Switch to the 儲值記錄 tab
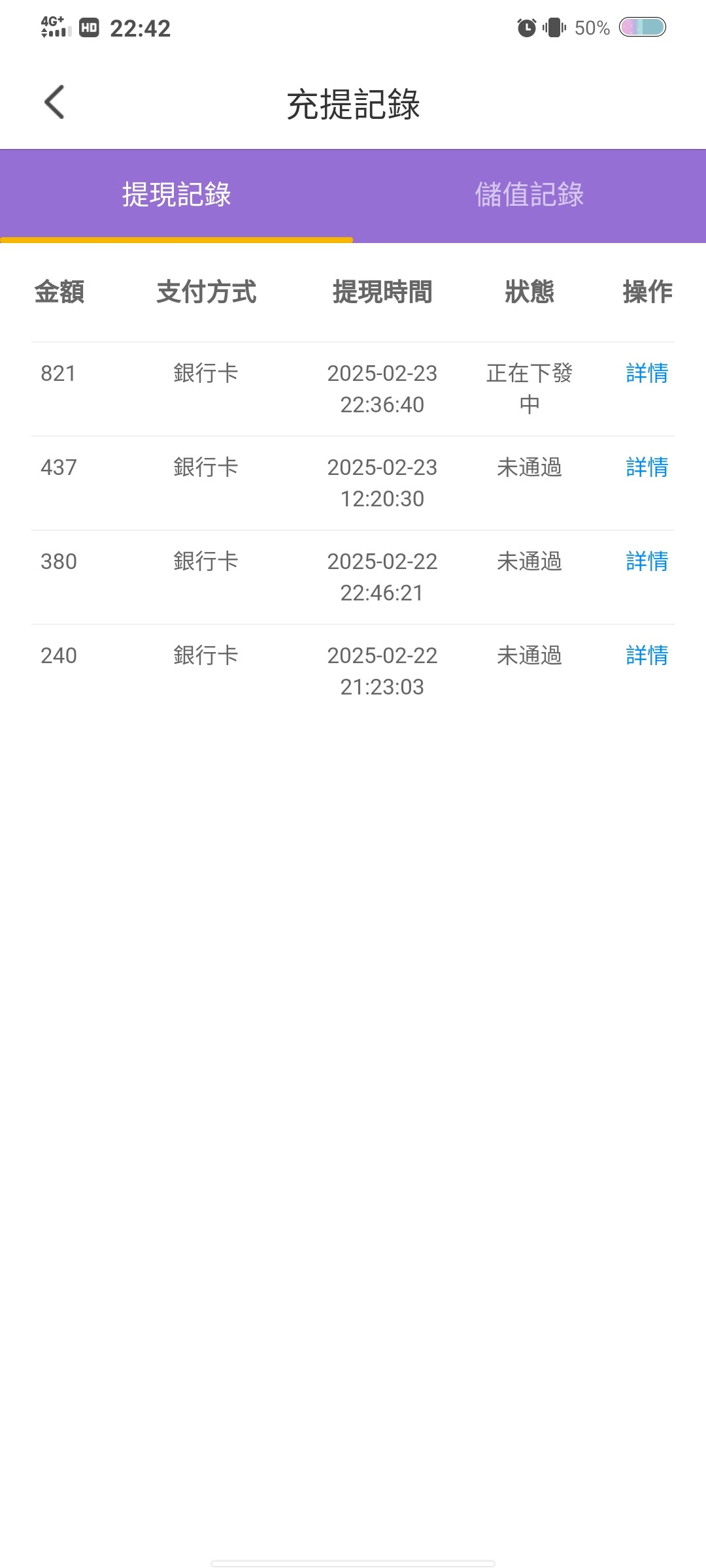The height and width of the screenshot is (1568, 706). (529, 195)
